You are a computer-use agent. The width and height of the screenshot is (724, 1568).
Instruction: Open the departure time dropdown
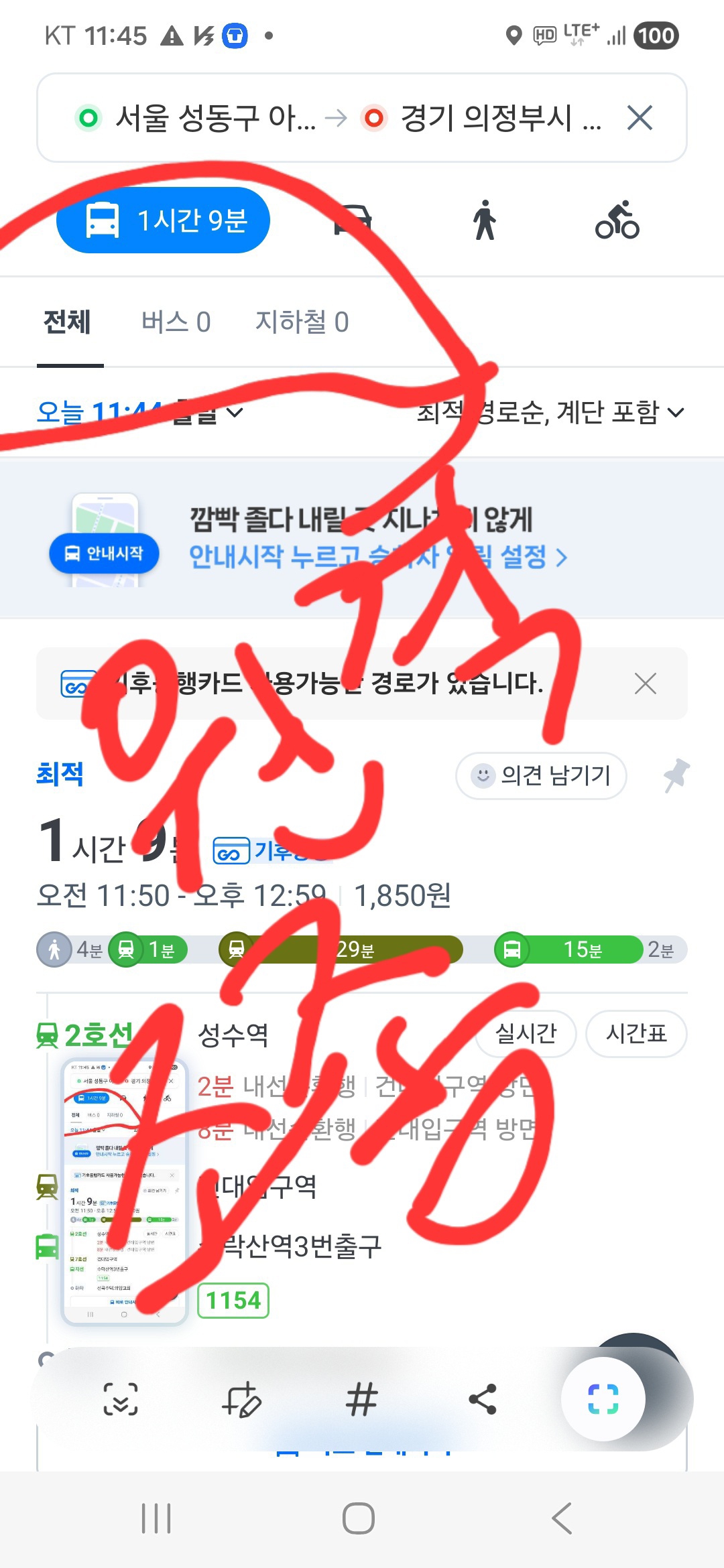click(139, 412)
